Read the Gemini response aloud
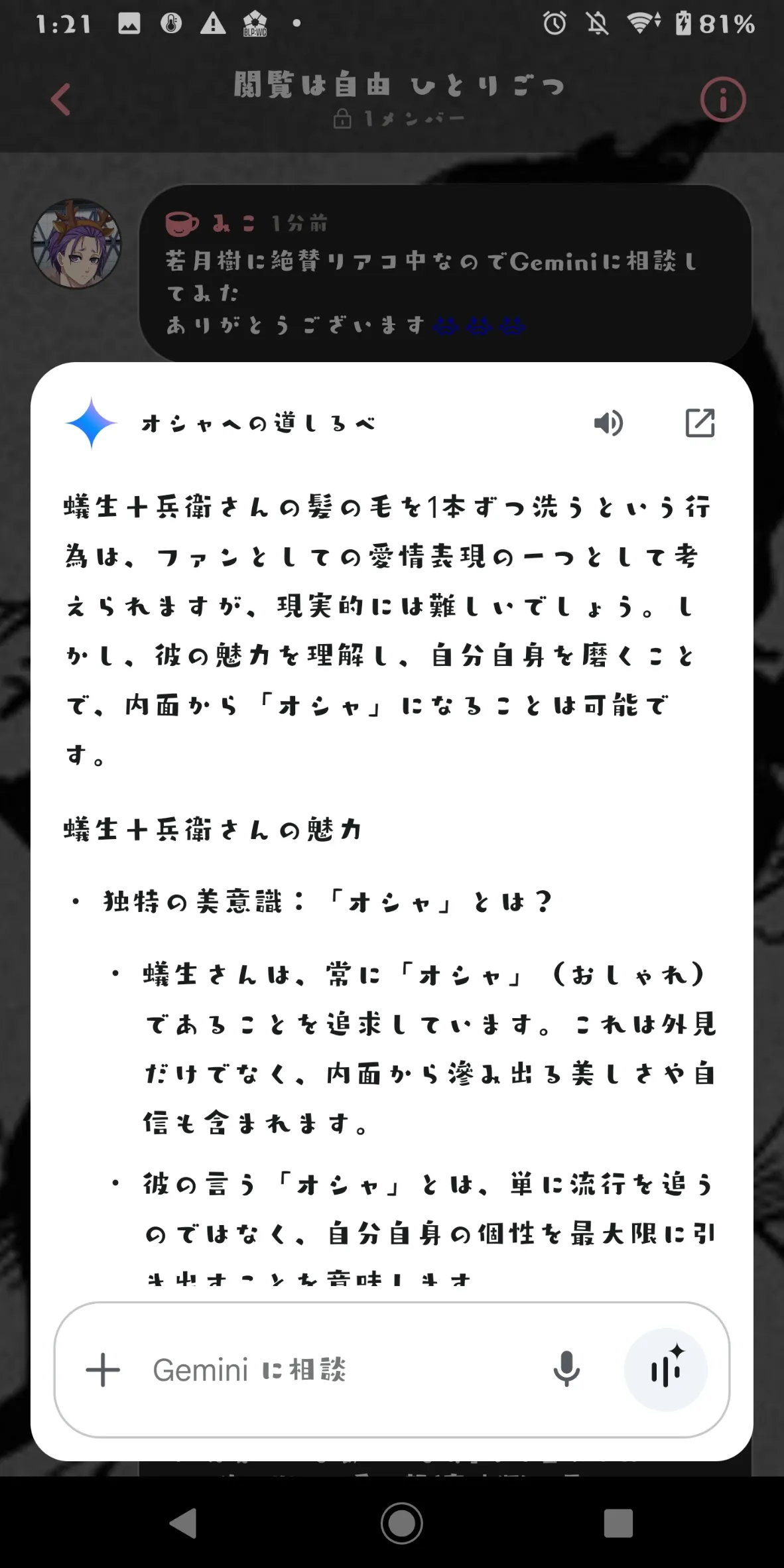 click(x=608, y=423)
